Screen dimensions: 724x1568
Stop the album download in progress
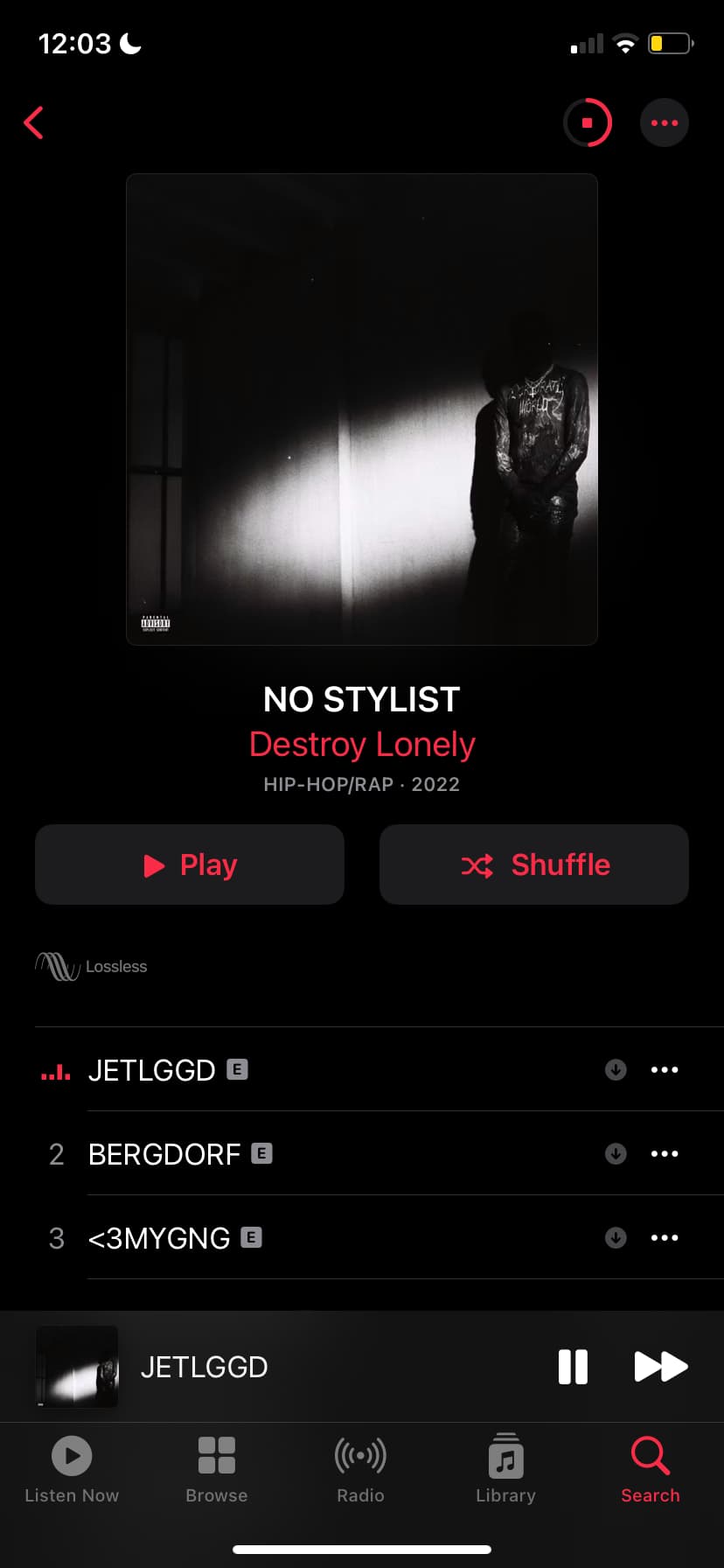[x=588, y=122]
